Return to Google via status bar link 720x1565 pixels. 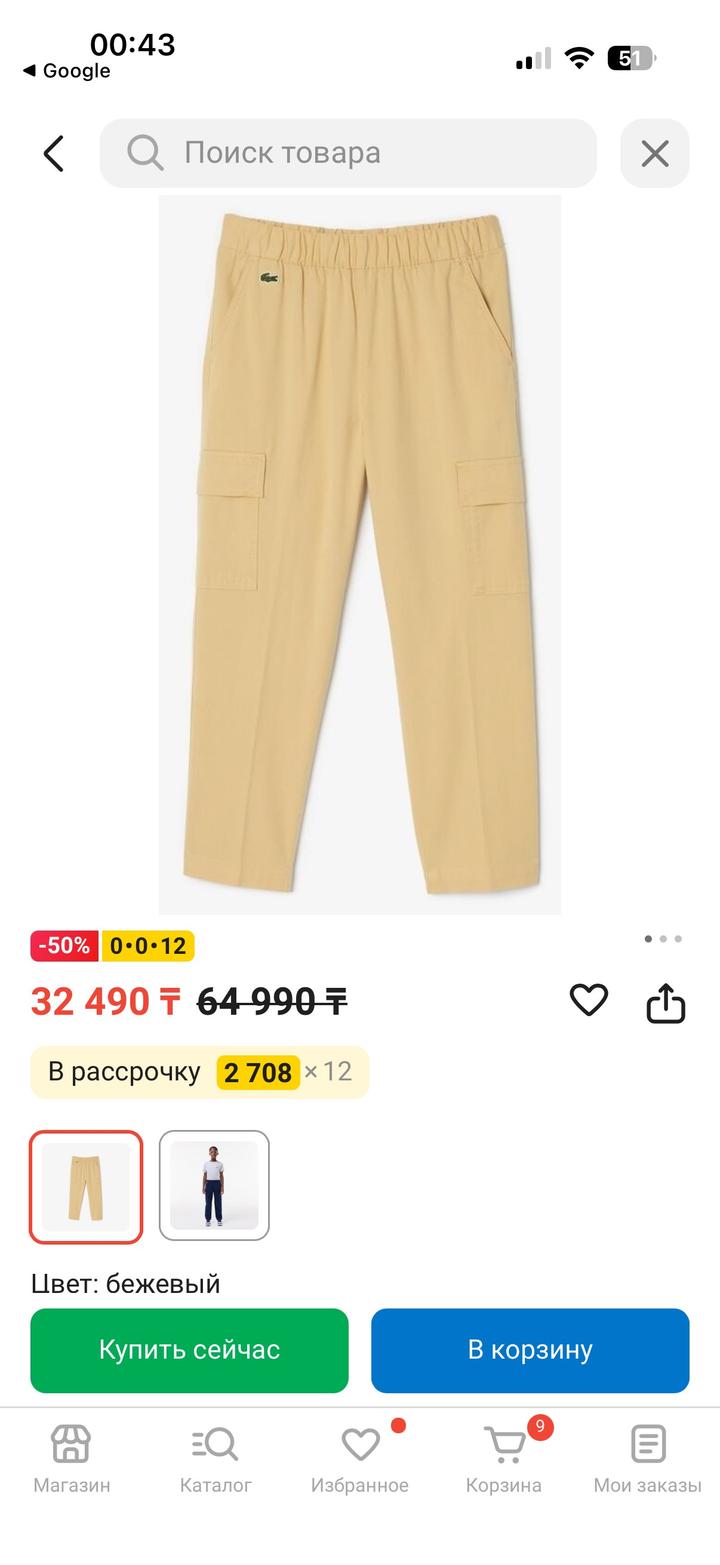pyautogui.click(x=66, y=71)
